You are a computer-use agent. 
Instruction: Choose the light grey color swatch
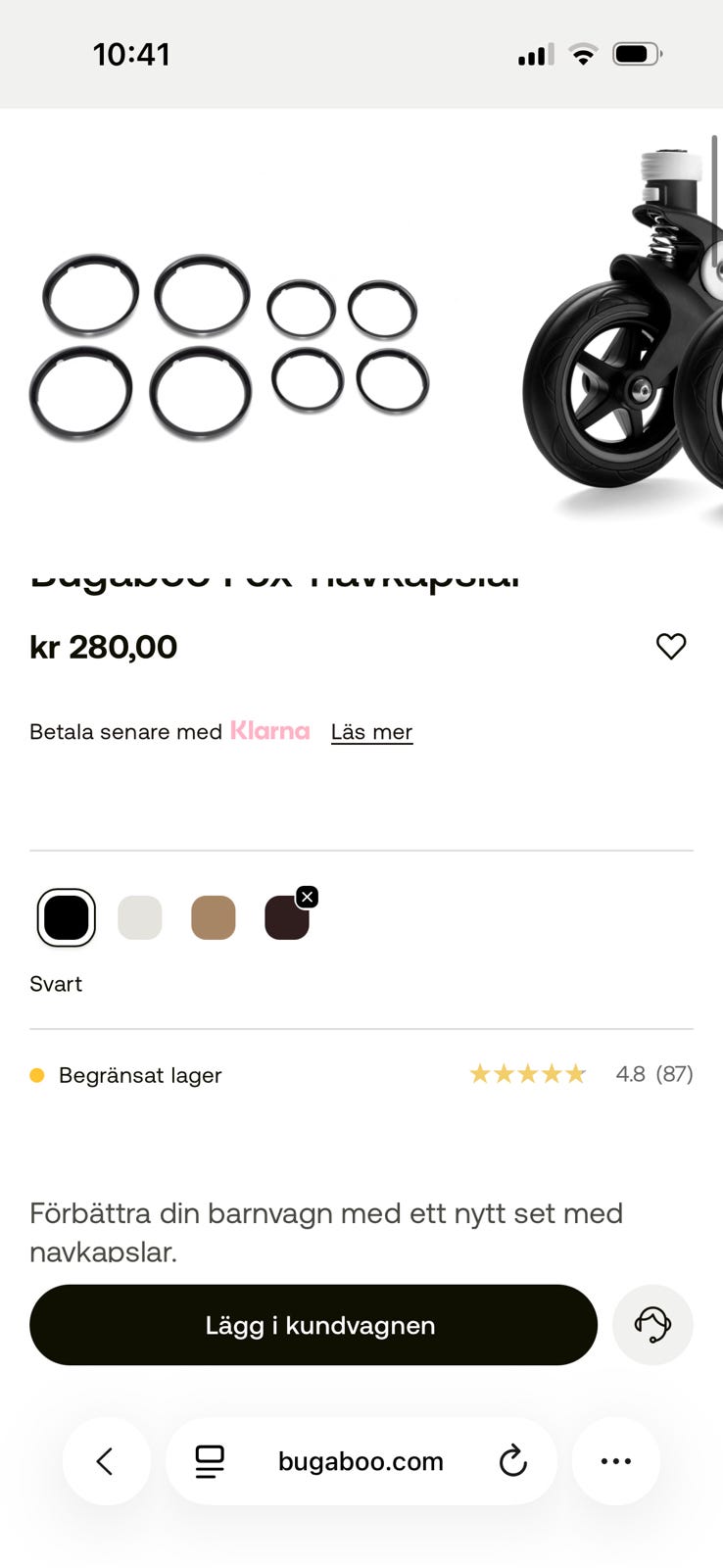pyautogui.click(x=140, y=918)
